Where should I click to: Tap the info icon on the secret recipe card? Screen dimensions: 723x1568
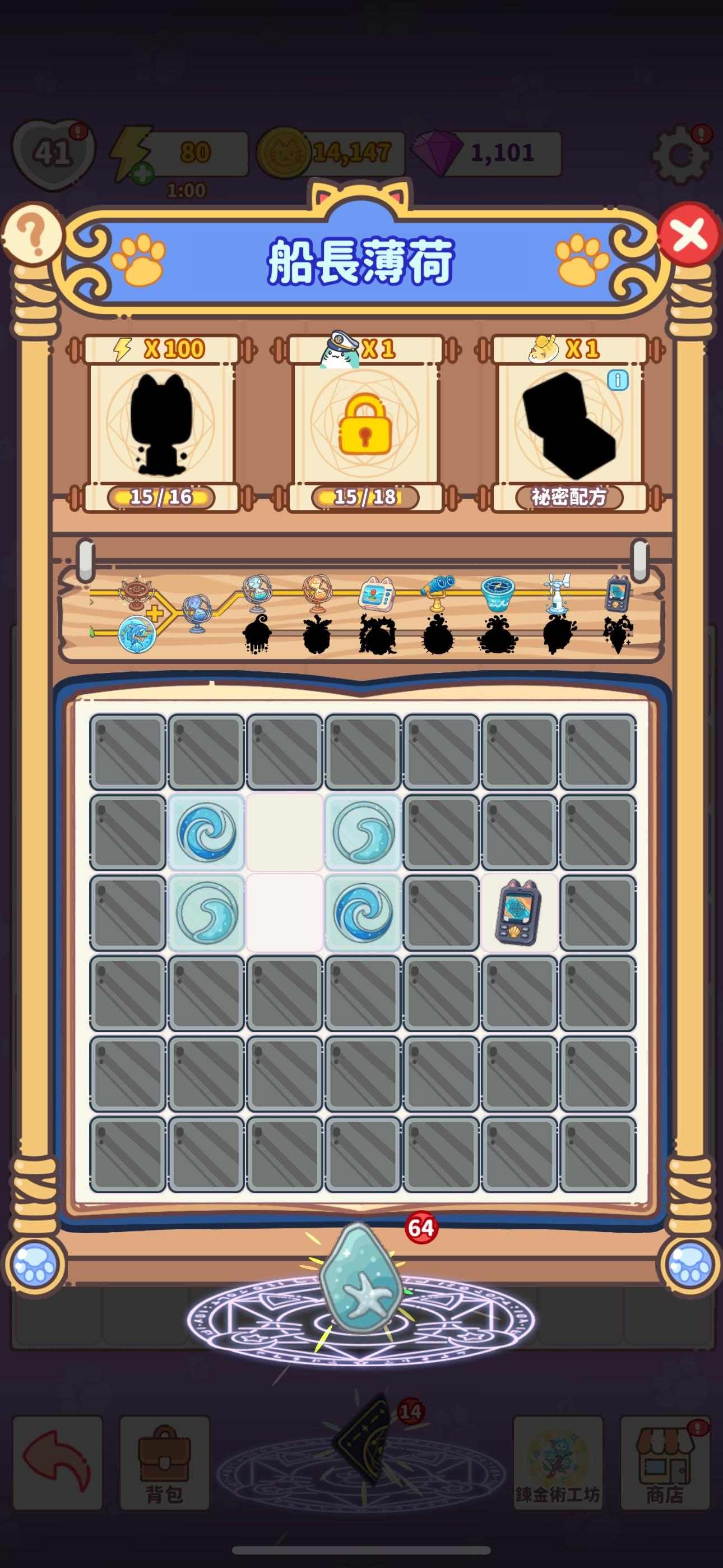(x=617, y=380)
